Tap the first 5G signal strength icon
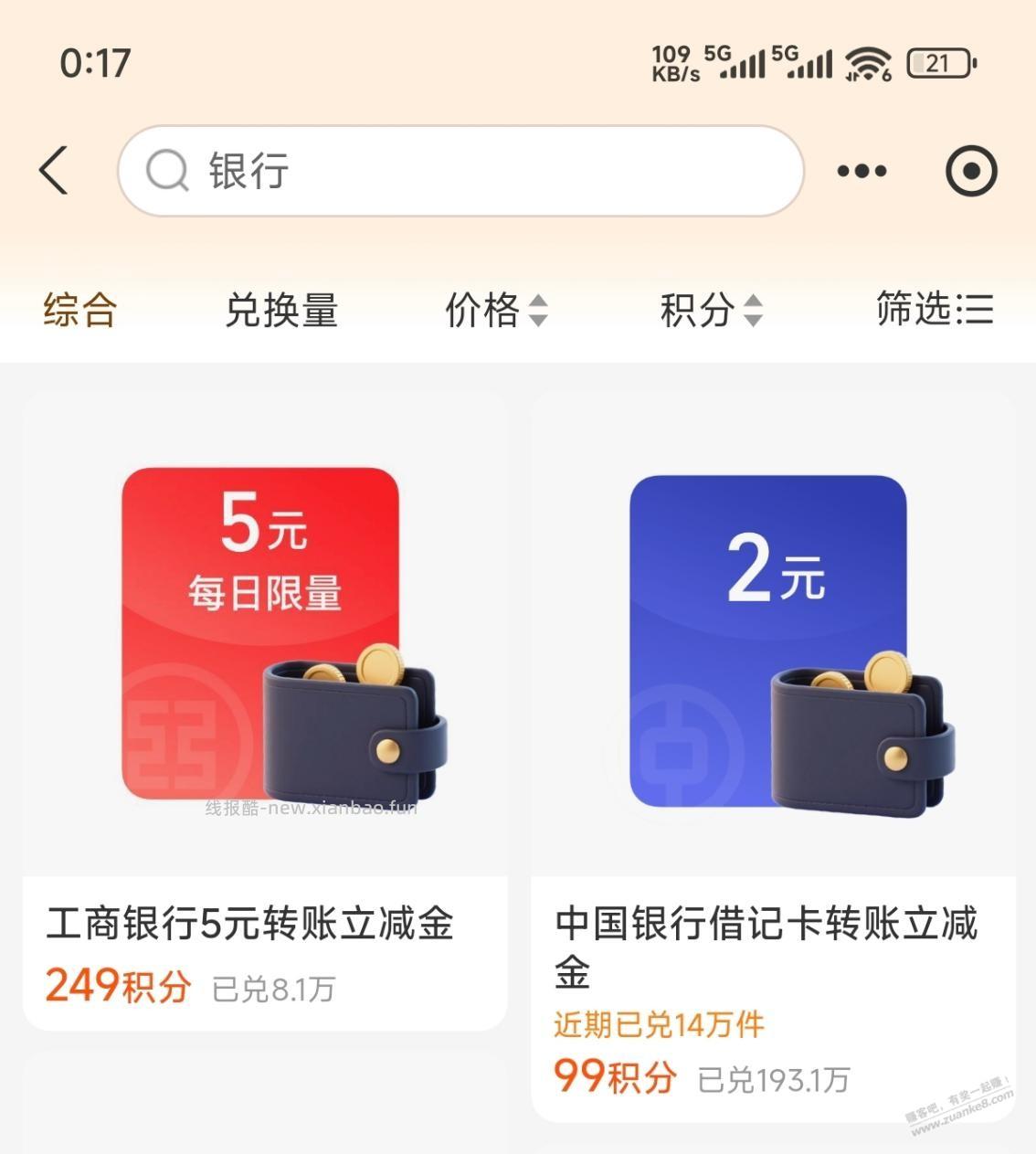 click(x=744, y=64)
